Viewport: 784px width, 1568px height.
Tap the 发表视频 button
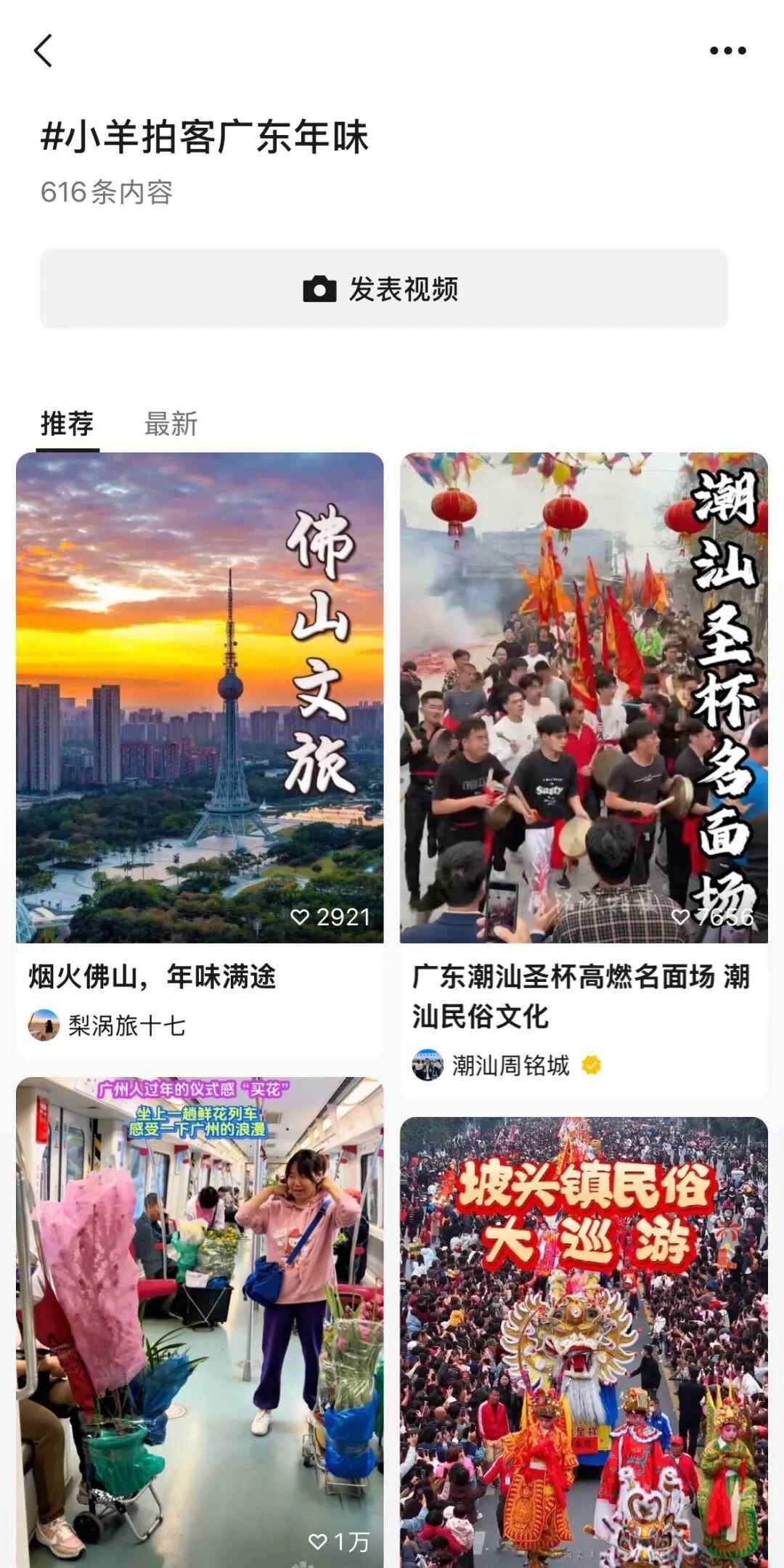(383, 289)
